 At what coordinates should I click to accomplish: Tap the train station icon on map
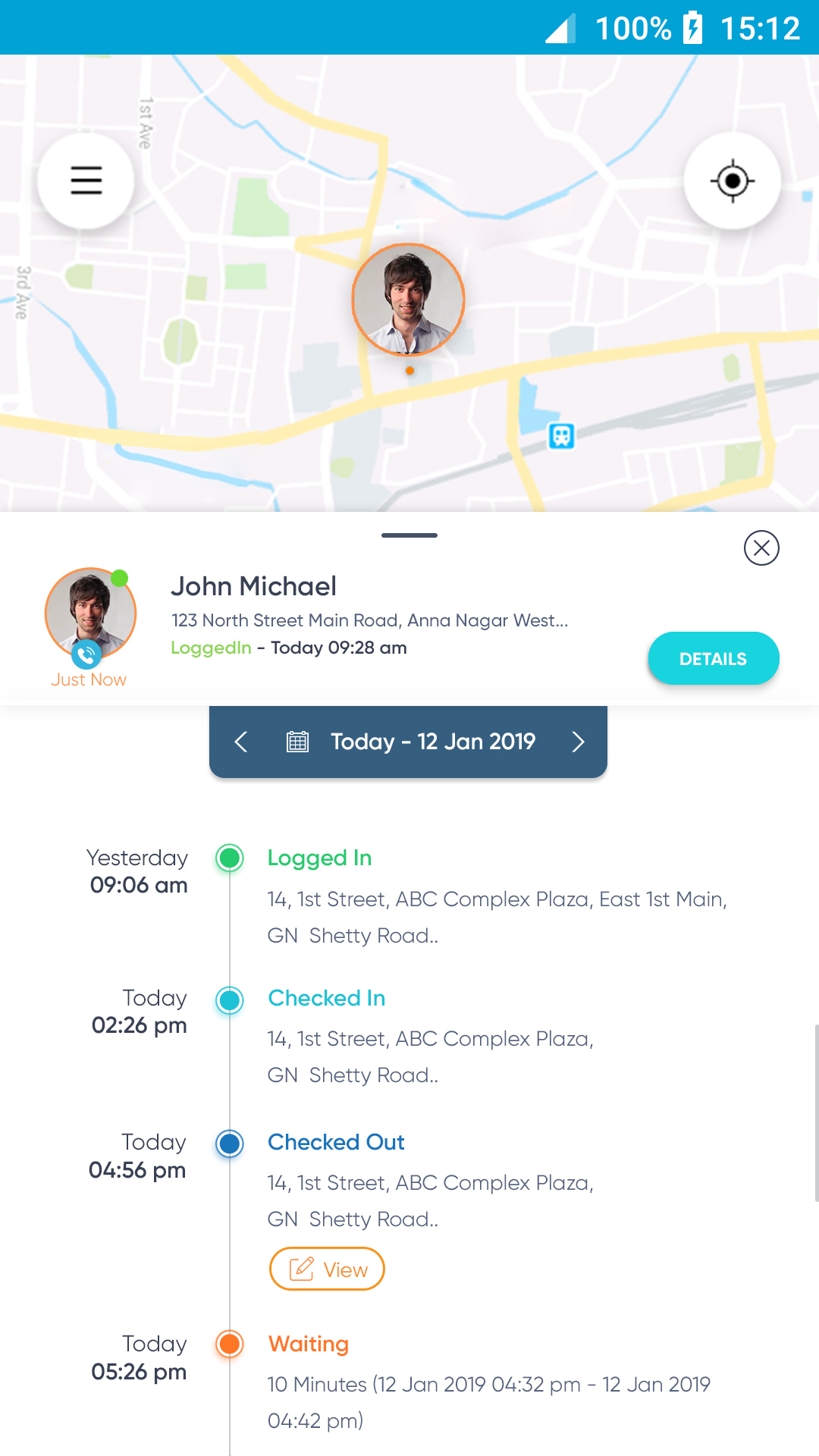(561, 436)
